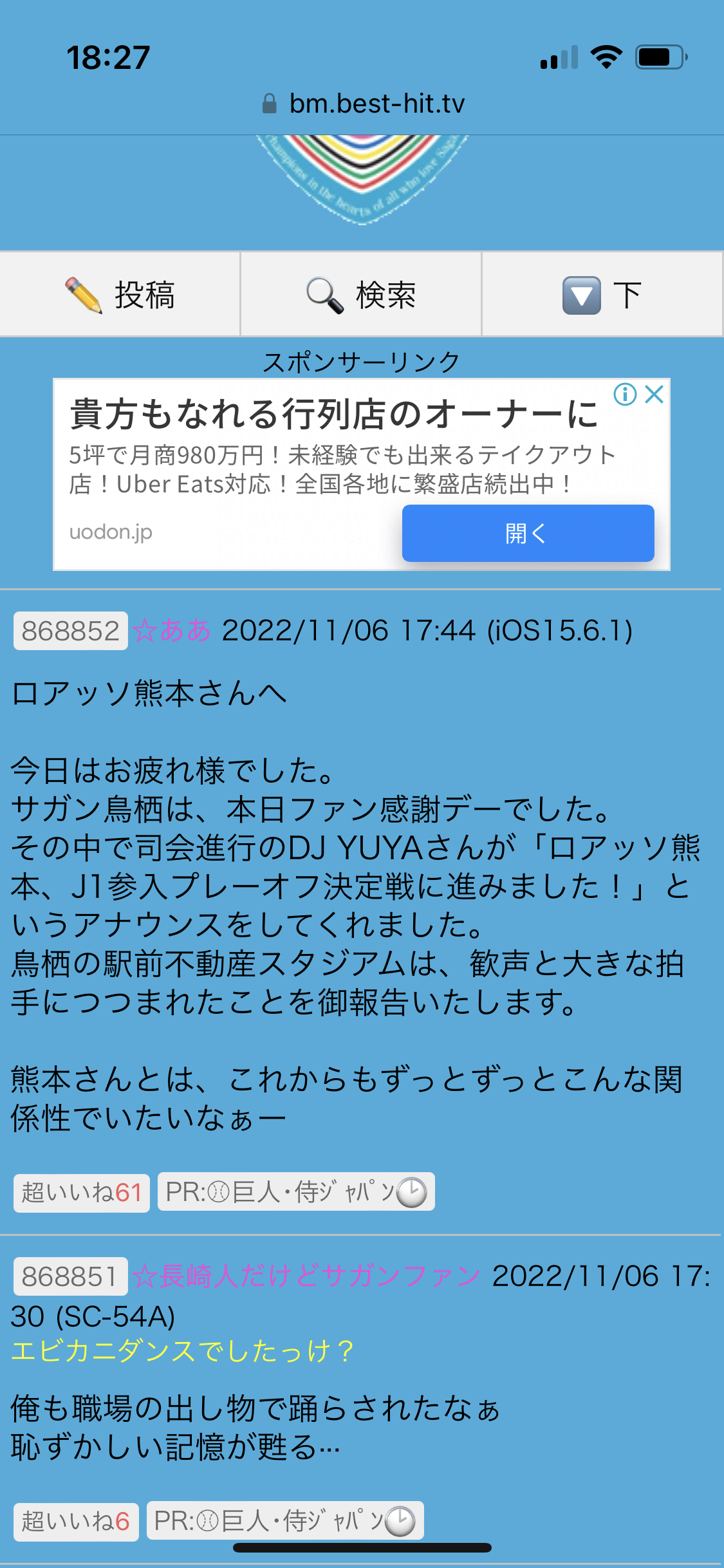724x1568 pixels.
Task: Jump down with the 下 button
Action: coord(602,294)
